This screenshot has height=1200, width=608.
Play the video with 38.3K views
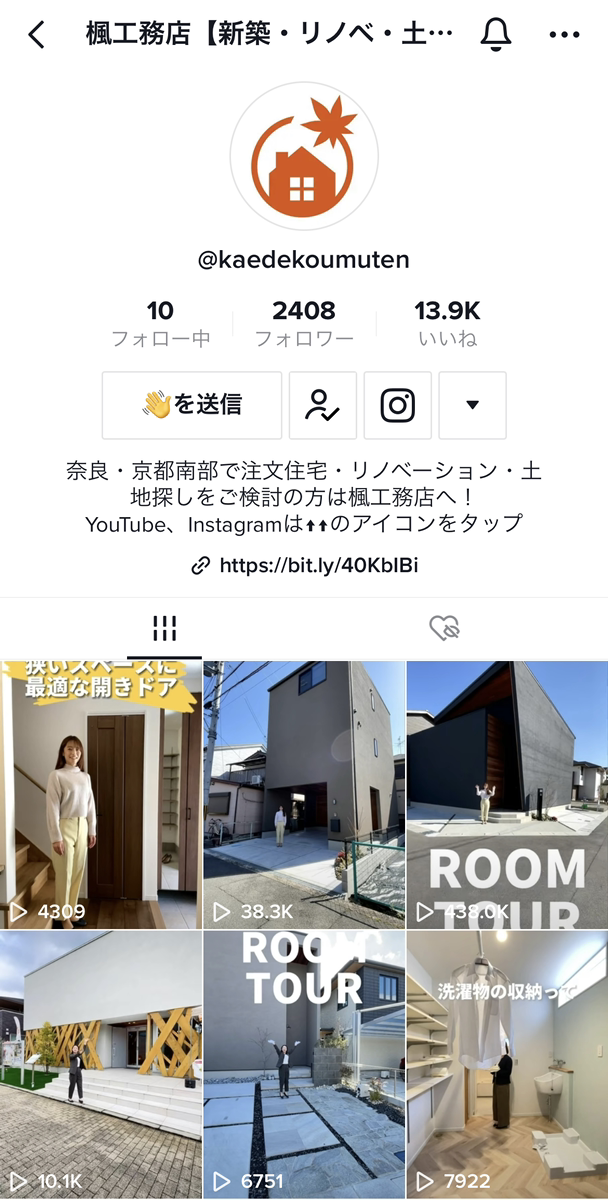point(304,795)
